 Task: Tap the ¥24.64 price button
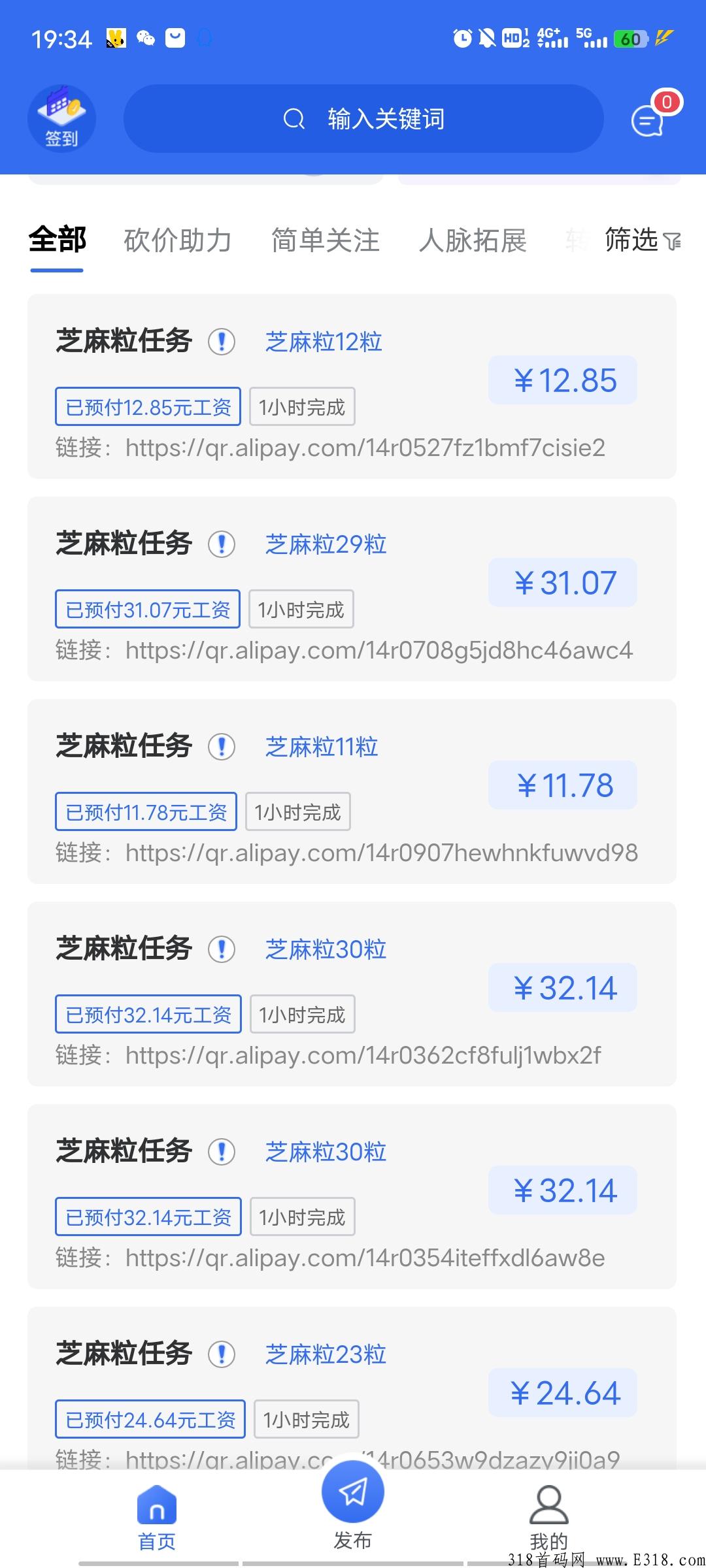click(563, 1392)
